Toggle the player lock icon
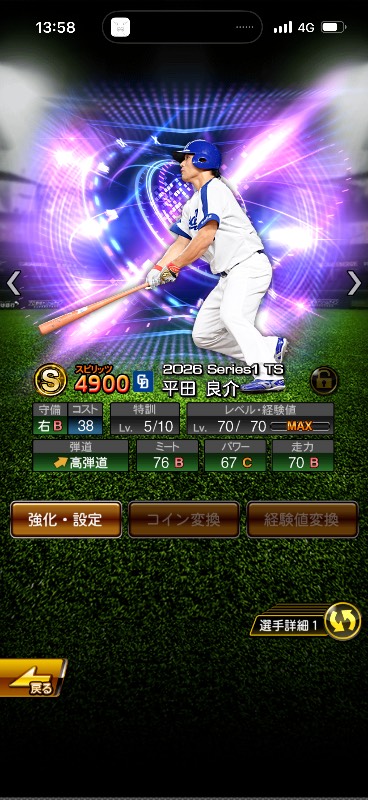The image size is (368, 800). point(324,380)
